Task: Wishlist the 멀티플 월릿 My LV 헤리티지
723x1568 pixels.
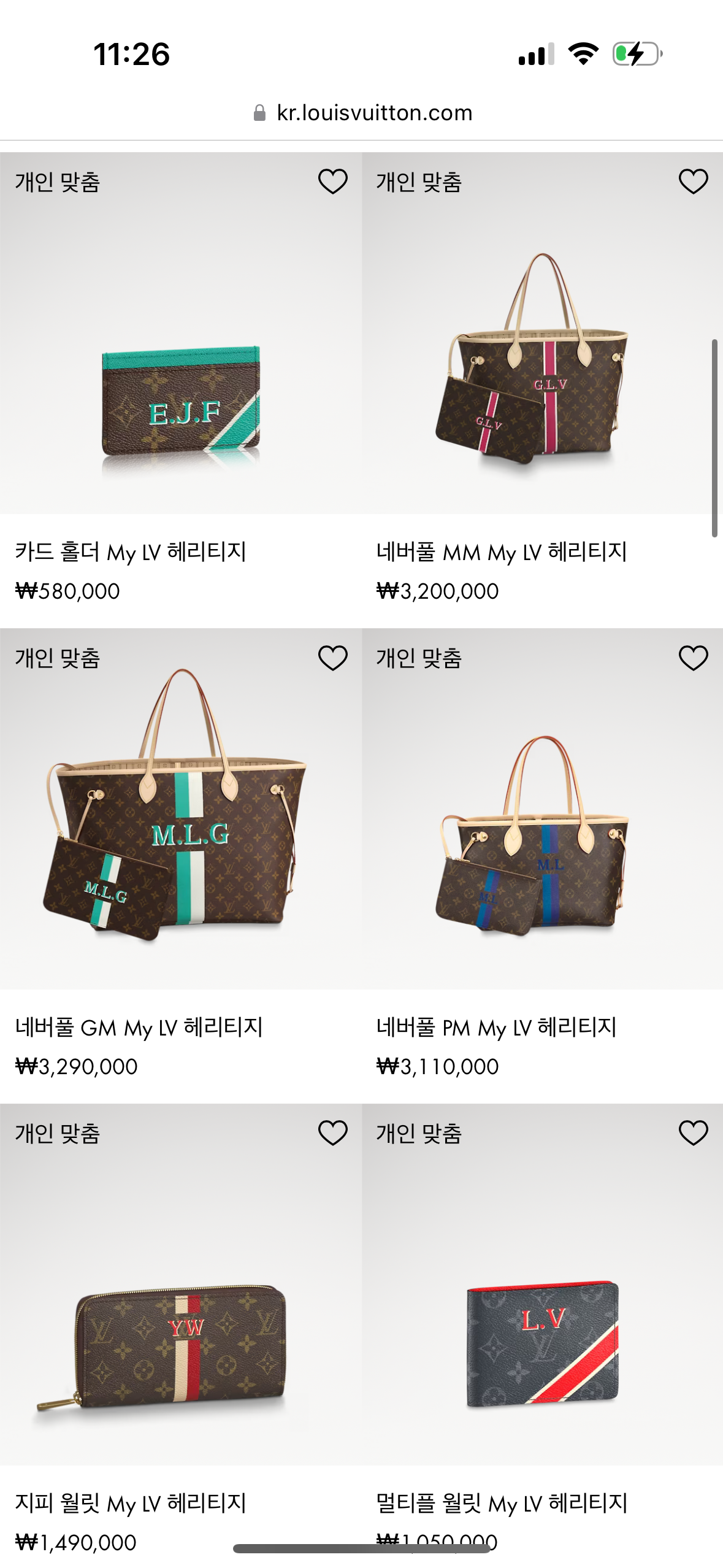Action: point(693,1133)
